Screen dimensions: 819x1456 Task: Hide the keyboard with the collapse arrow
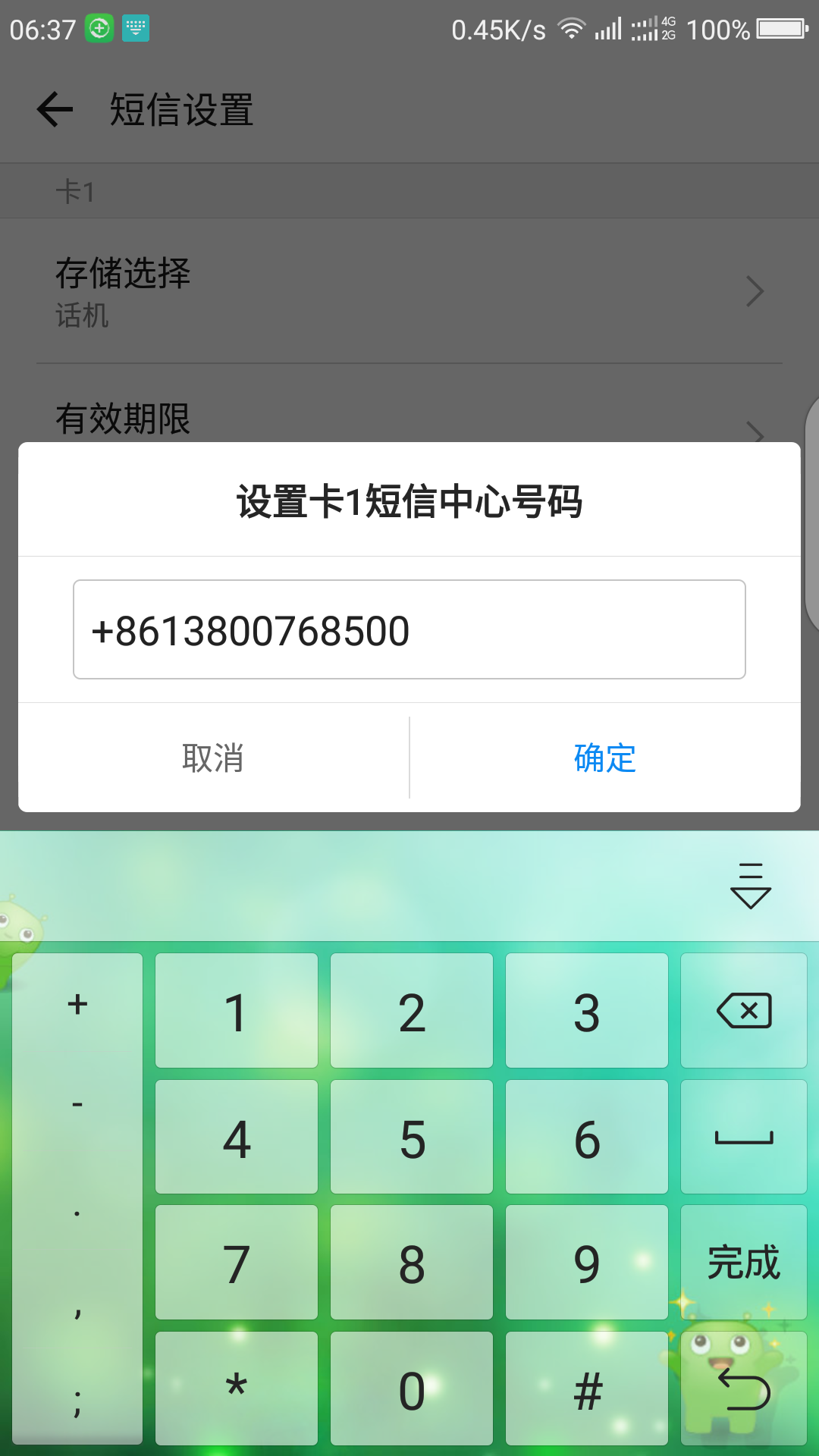click(750, 886)
